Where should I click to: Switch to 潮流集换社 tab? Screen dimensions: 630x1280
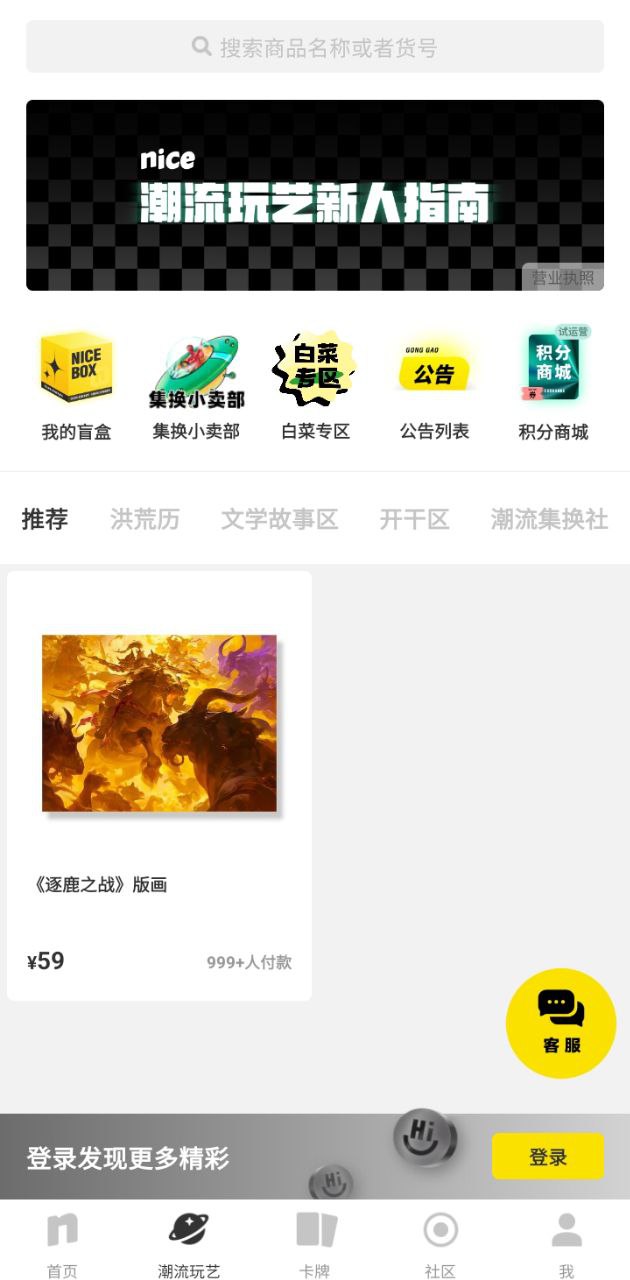click(x=549, y=519)
